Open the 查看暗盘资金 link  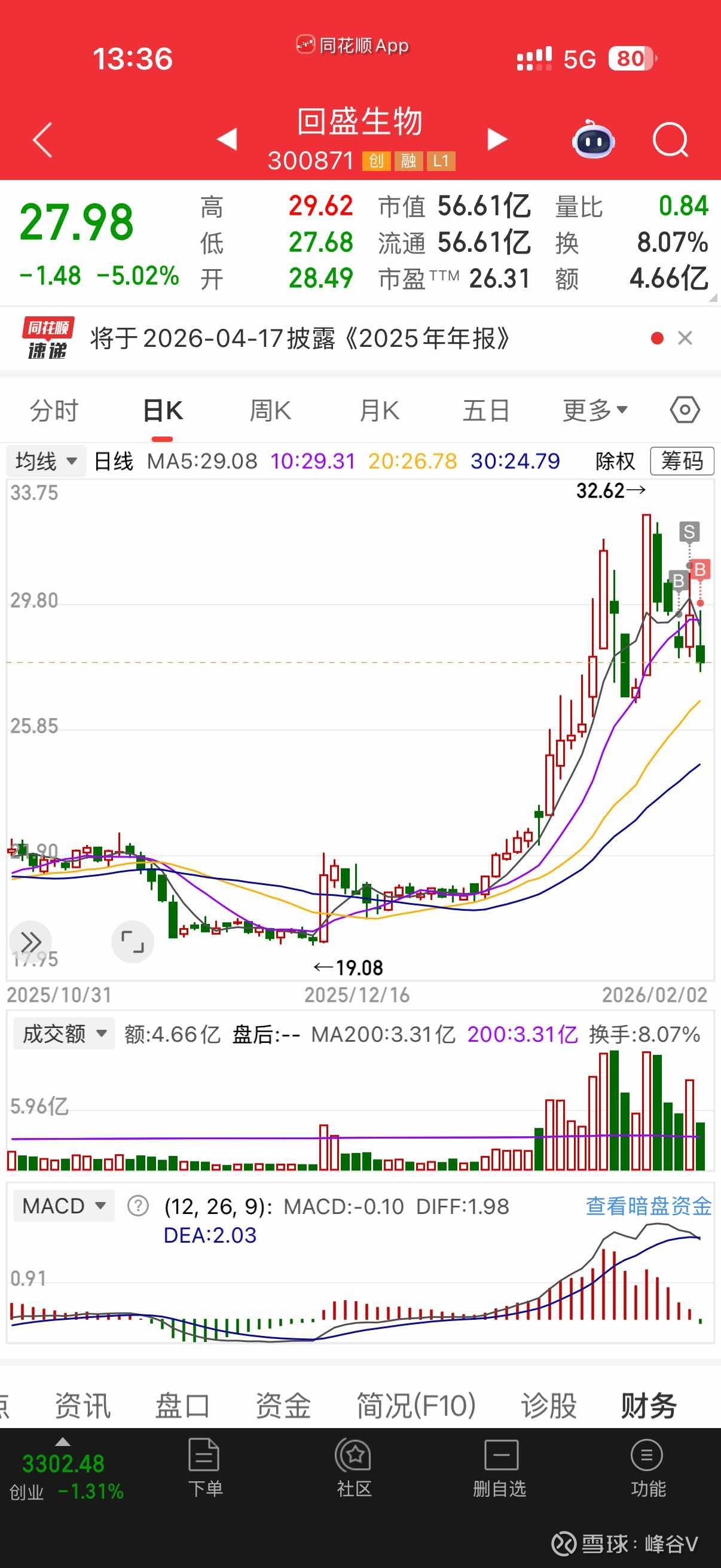point(648,1205)
